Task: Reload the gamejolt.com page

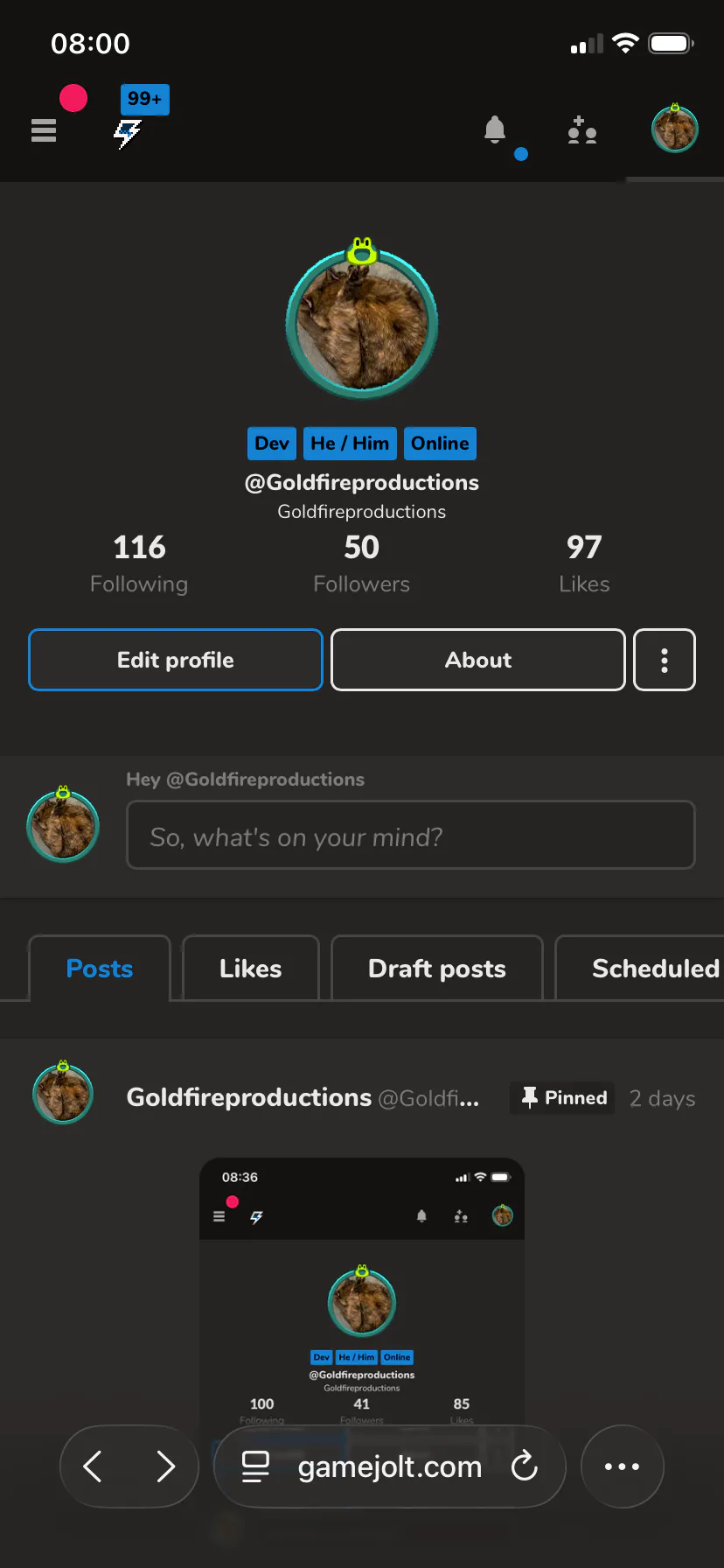Action: (525, 1466)
